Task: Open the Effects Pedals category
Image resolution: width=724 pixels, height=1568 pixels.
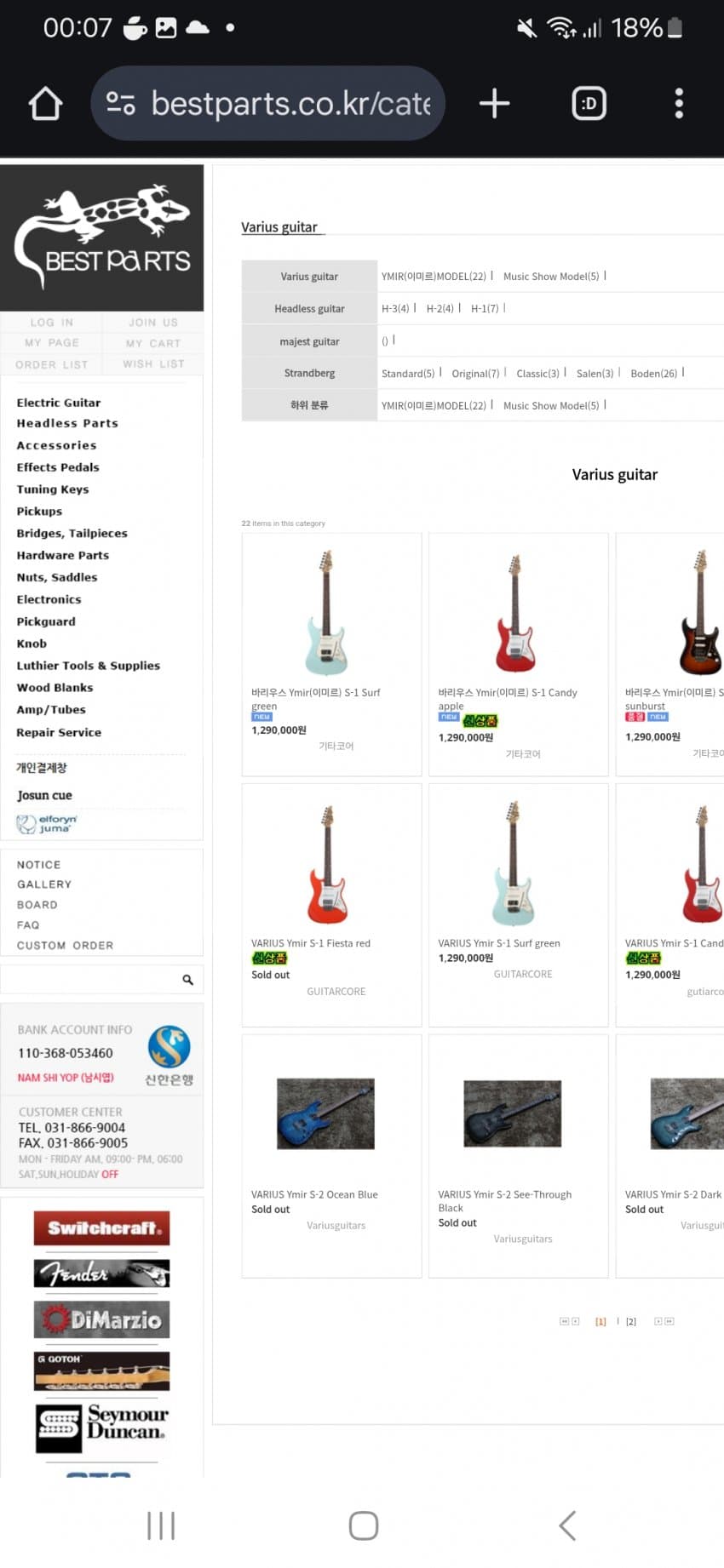Action: (x=58, y=467)
